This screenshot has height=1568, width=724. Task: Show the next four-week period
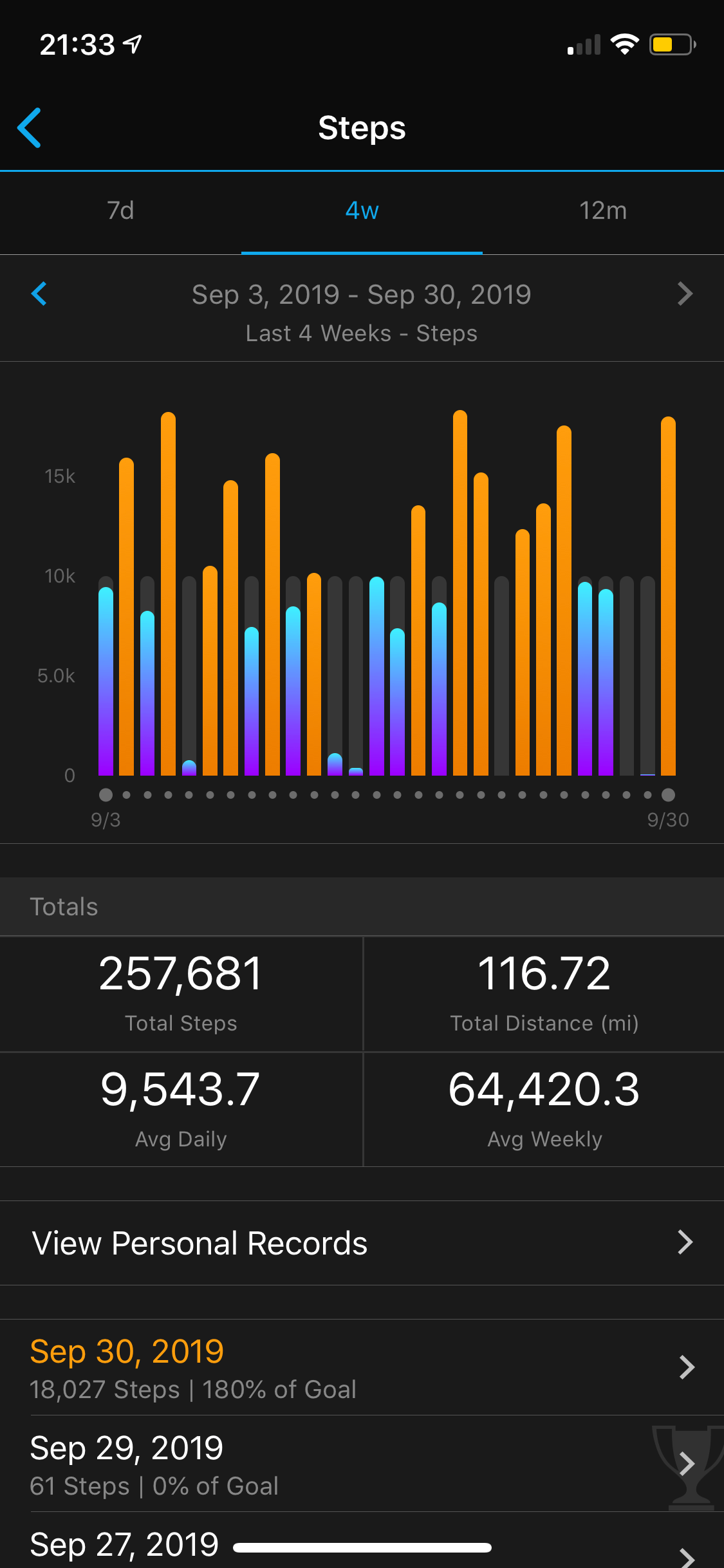685,294
